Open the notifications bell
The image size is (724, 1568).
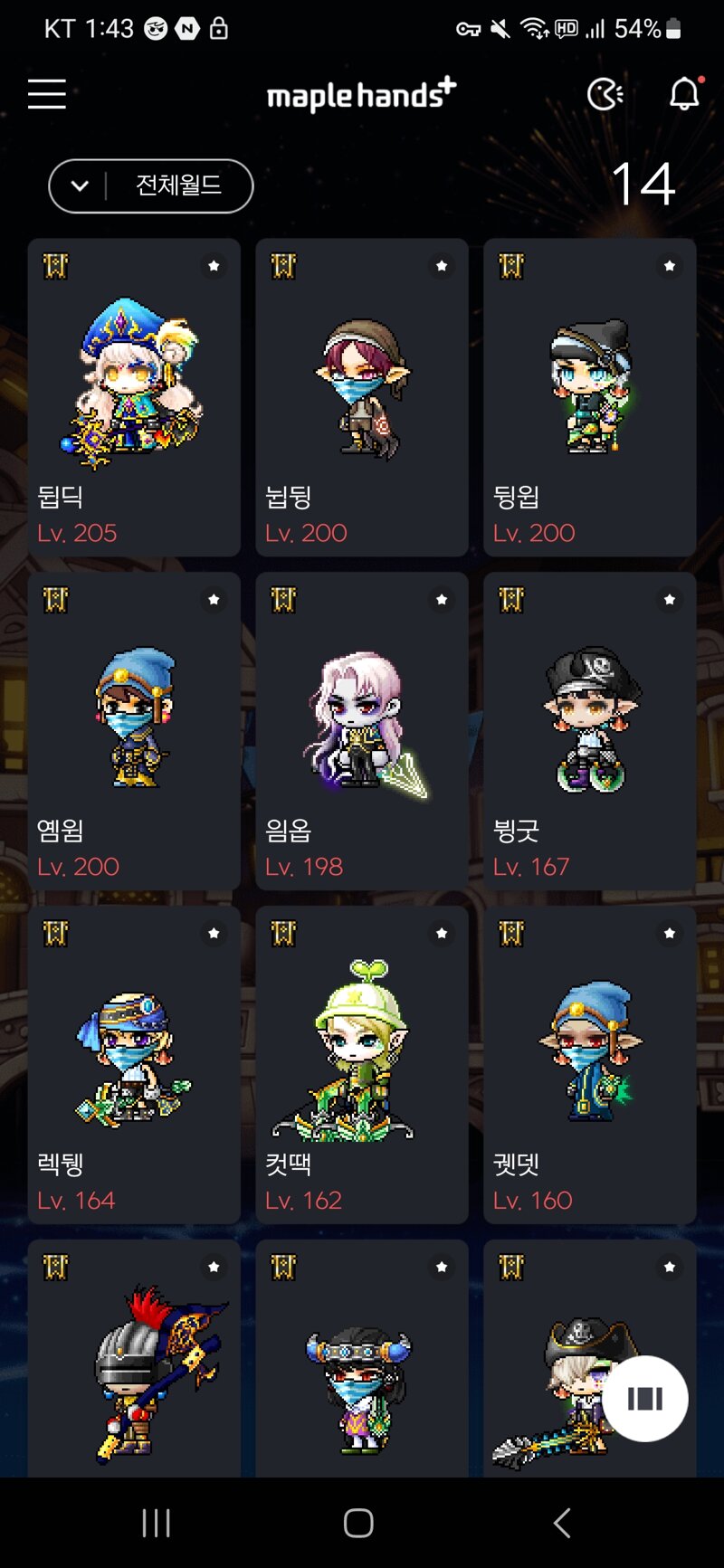[x=684, y=93]
